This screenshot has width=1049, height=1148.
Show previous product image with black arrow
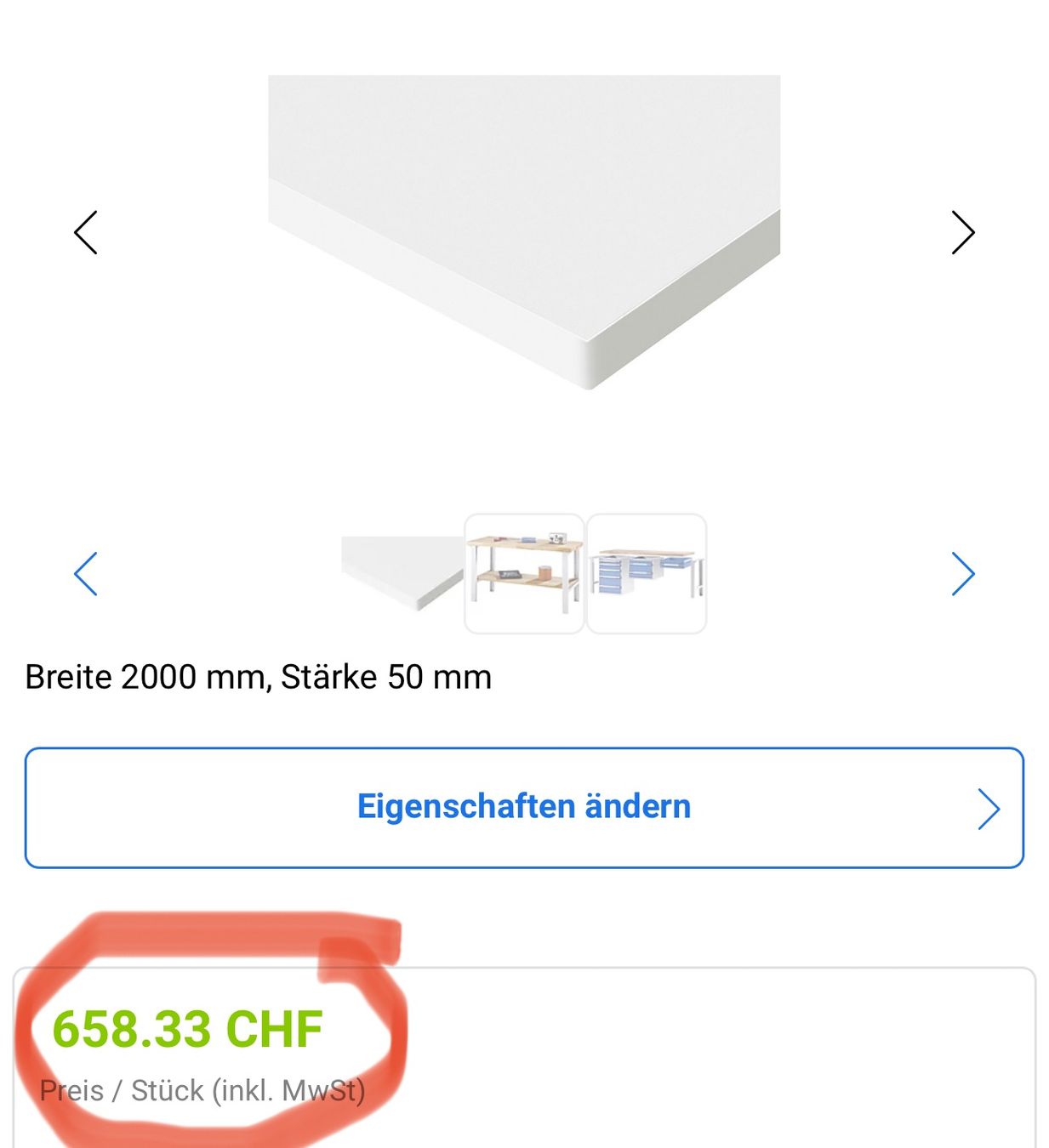pos(86,232)
